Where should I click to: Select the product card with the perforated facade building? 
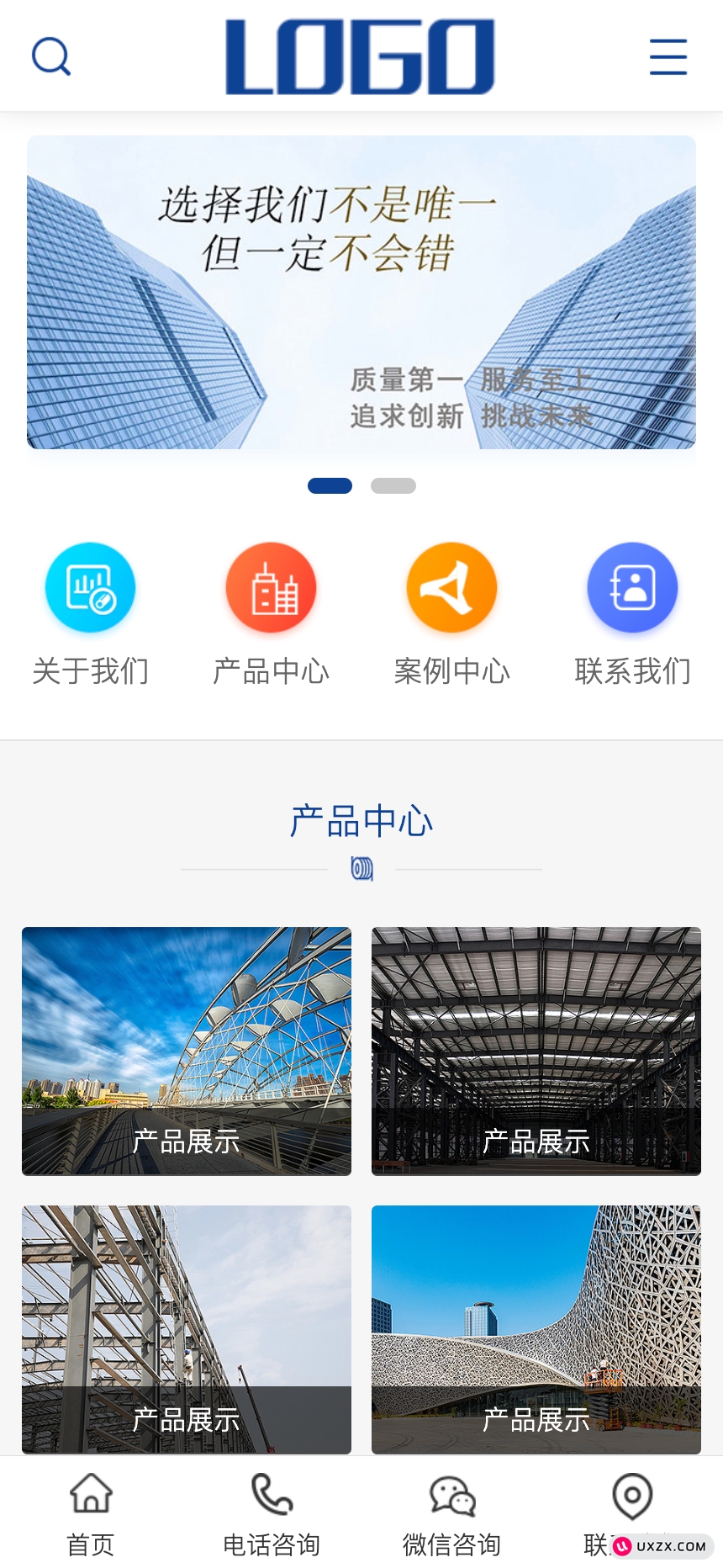click(x=536, y=1329)
